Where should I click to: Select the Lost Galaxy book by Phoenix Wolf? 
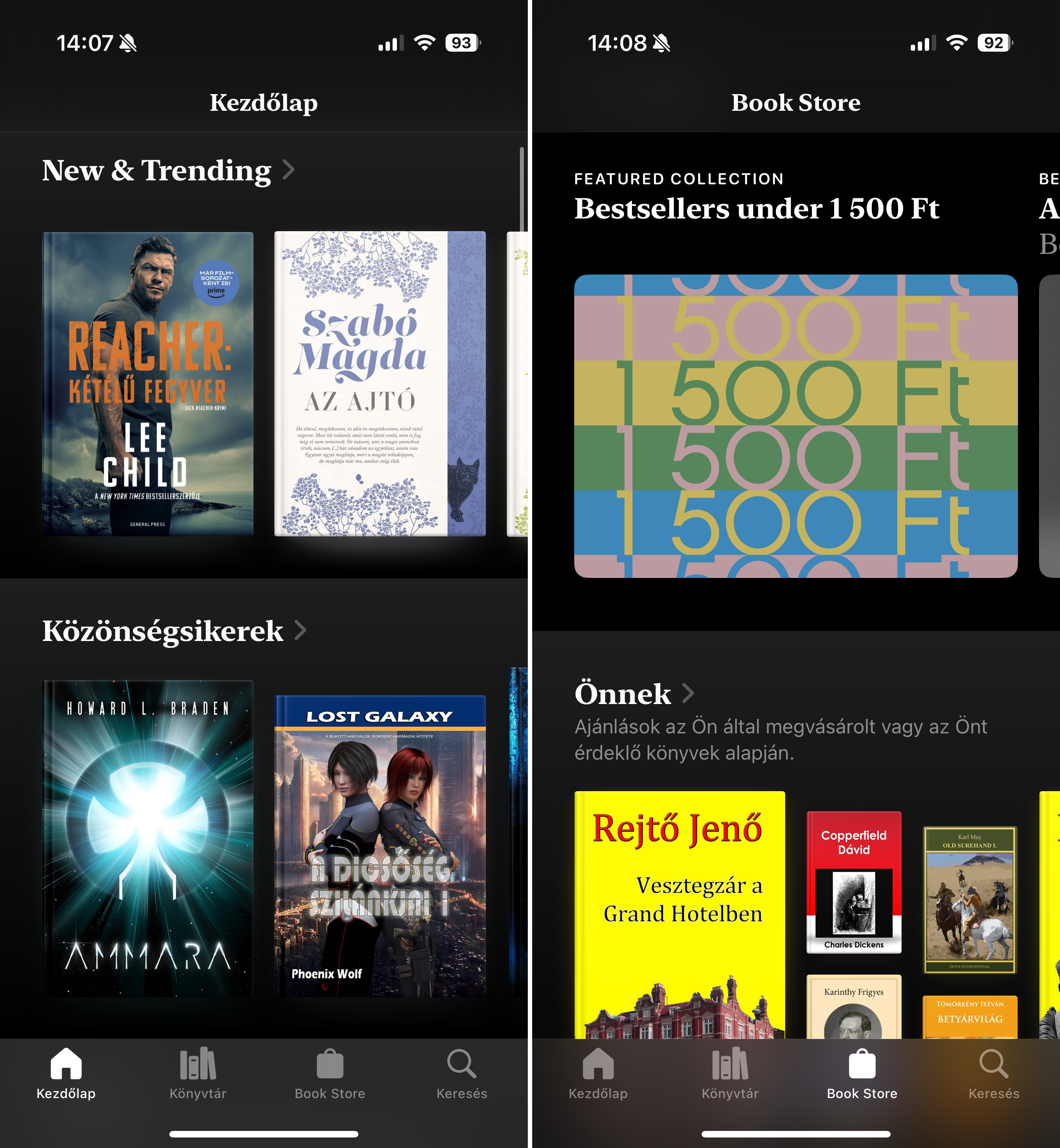pos(380,845)
